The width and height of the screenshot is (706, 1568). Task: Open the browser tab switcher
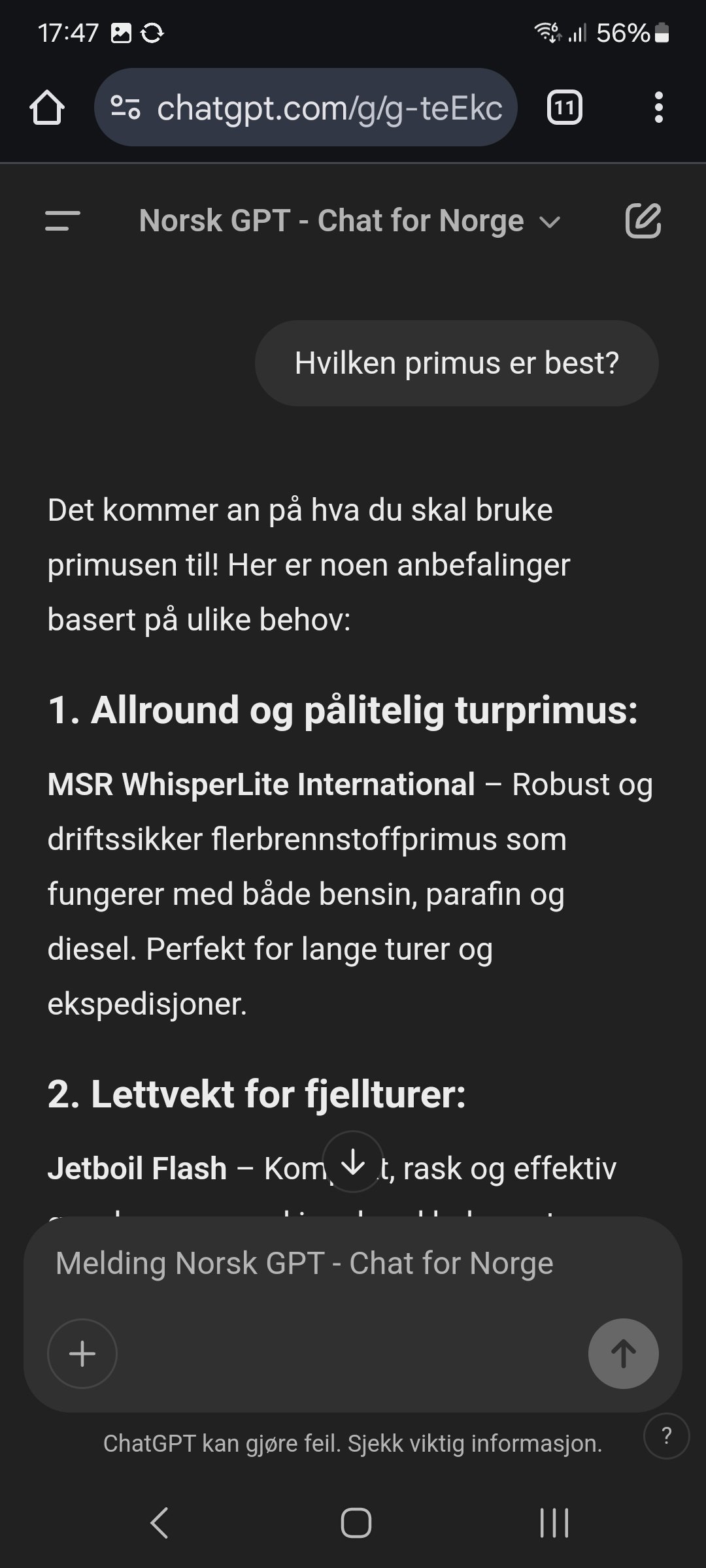click(x=564, y=108)
